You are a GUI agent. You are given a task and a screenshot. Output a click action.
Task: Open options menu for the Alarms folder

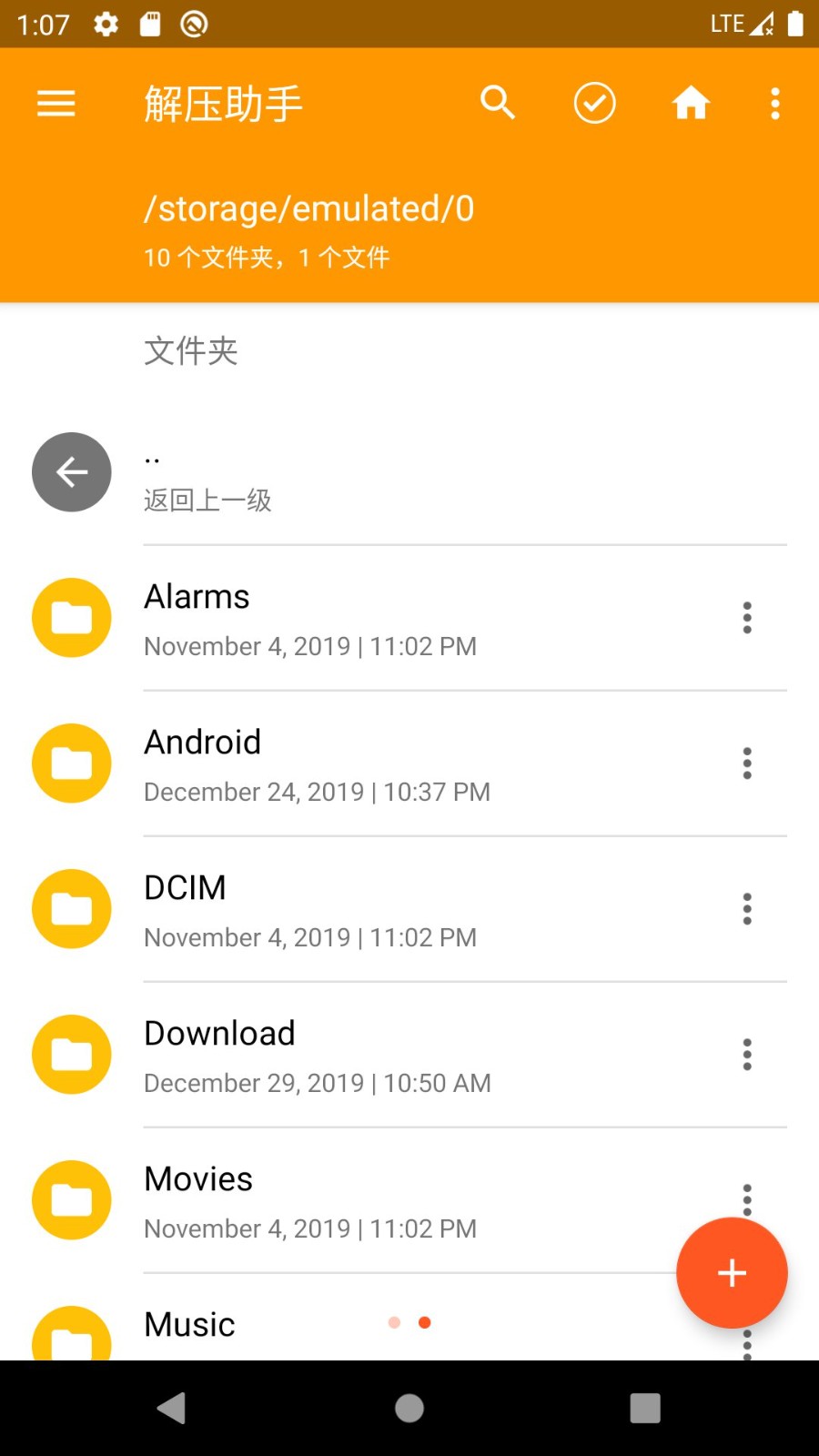tap(746, 617)
